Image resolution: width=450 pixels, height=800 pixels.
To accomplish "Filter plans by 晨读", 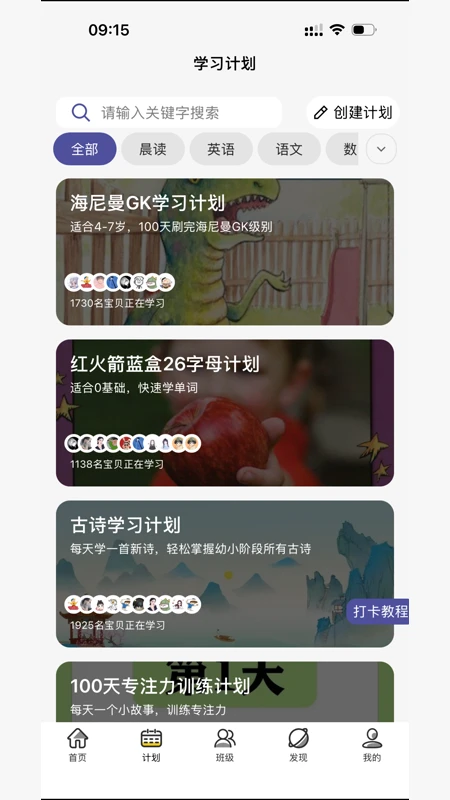I will click(153, 149).
